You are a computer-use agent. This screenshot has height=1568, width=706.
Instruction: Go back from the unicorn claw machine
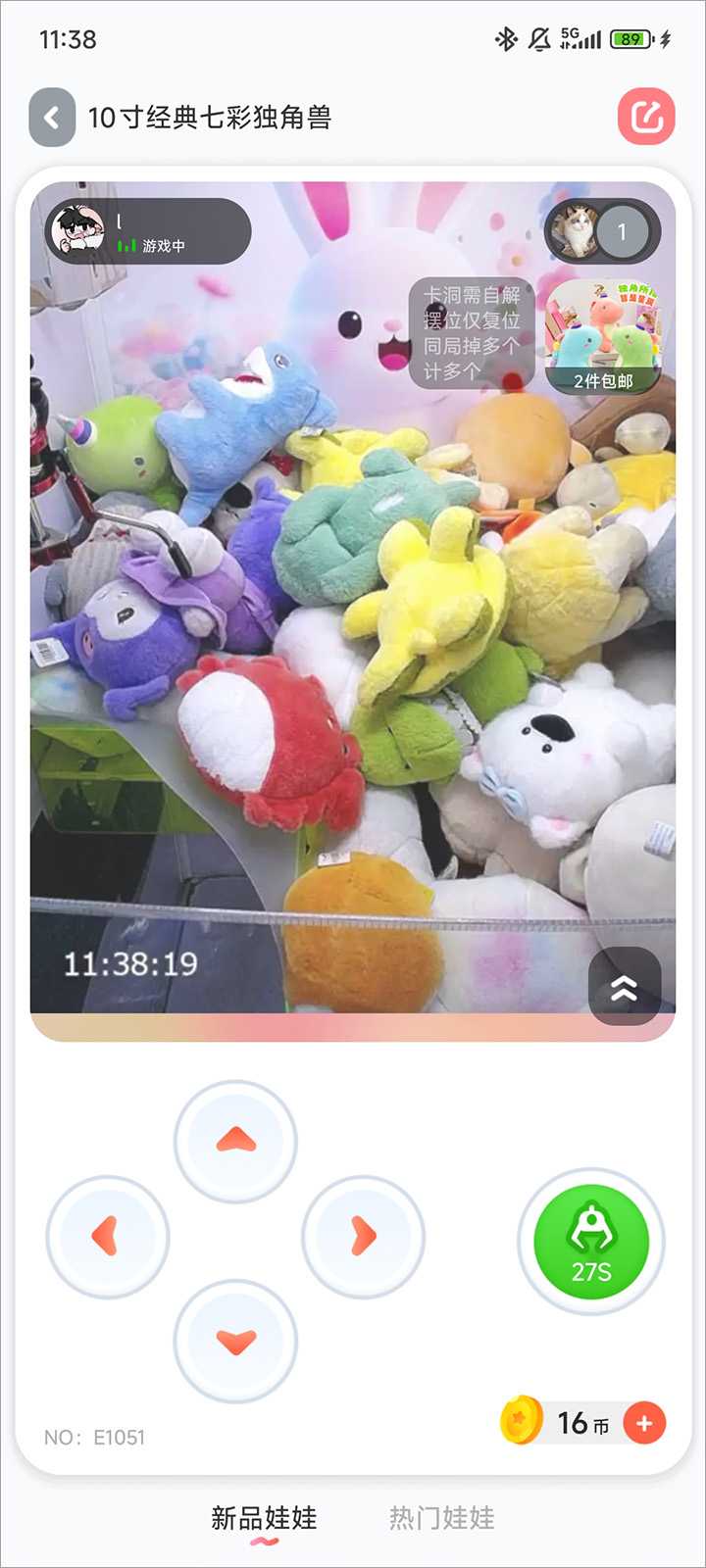(52, 118)
